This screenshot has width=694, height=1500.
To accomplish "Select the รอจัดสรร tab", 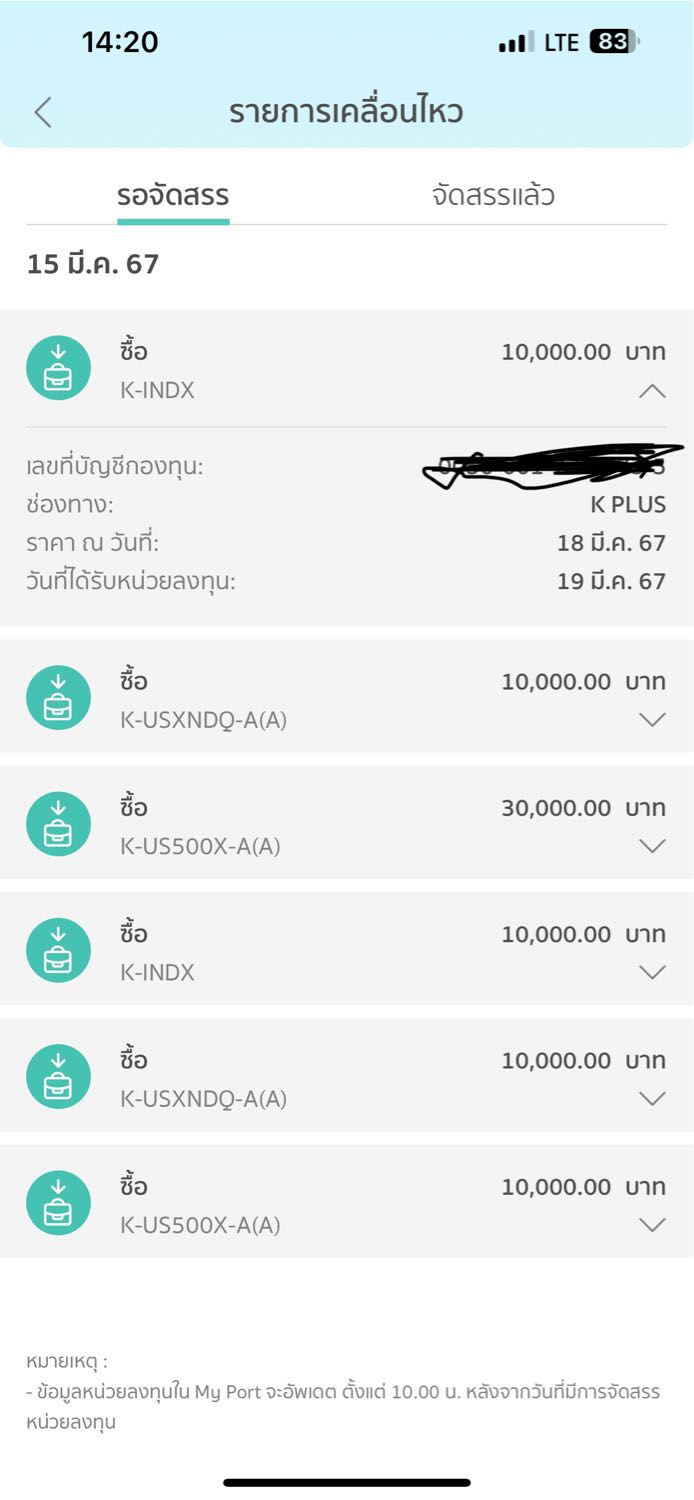I will point(173,195).
